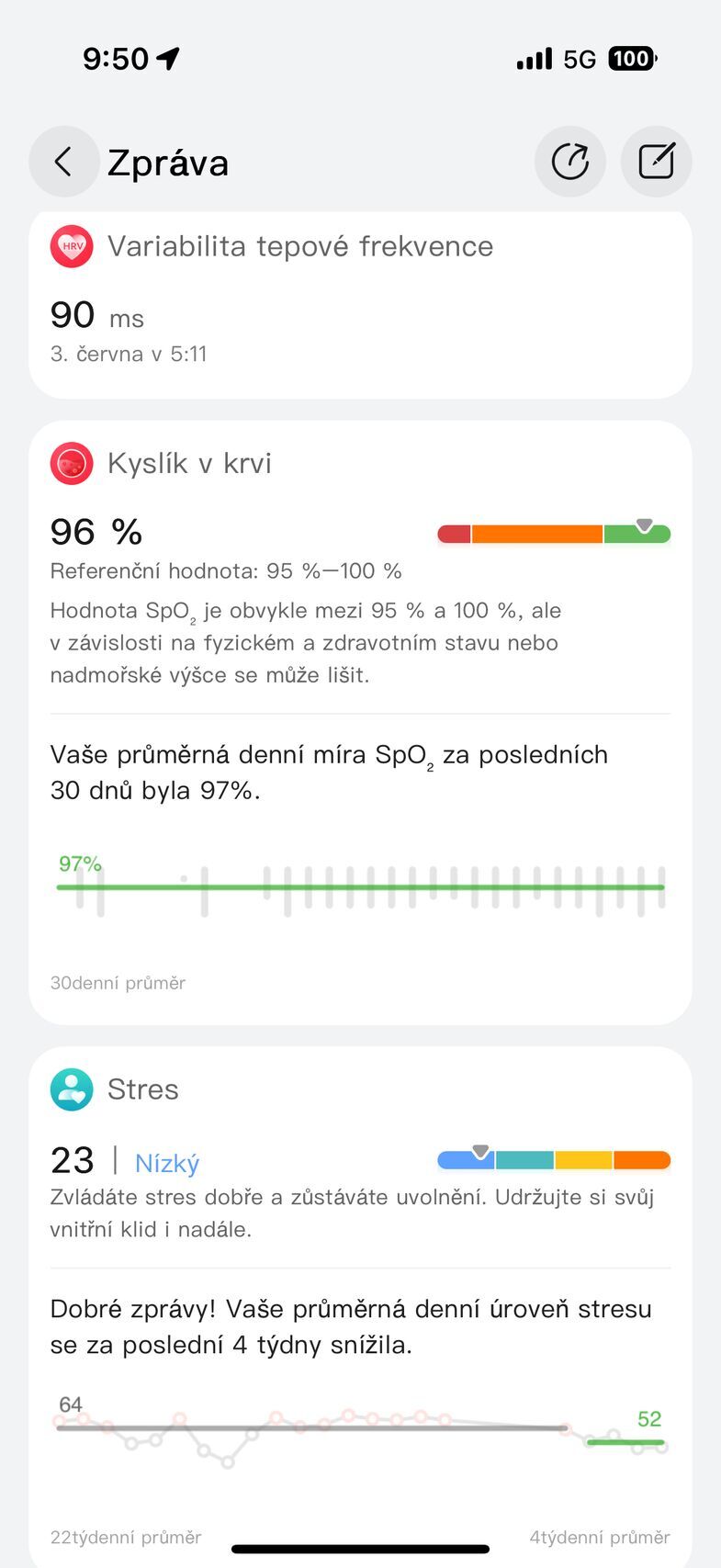Select the 5G indicator in status bar
The image size is (721, 1568).
580,58
